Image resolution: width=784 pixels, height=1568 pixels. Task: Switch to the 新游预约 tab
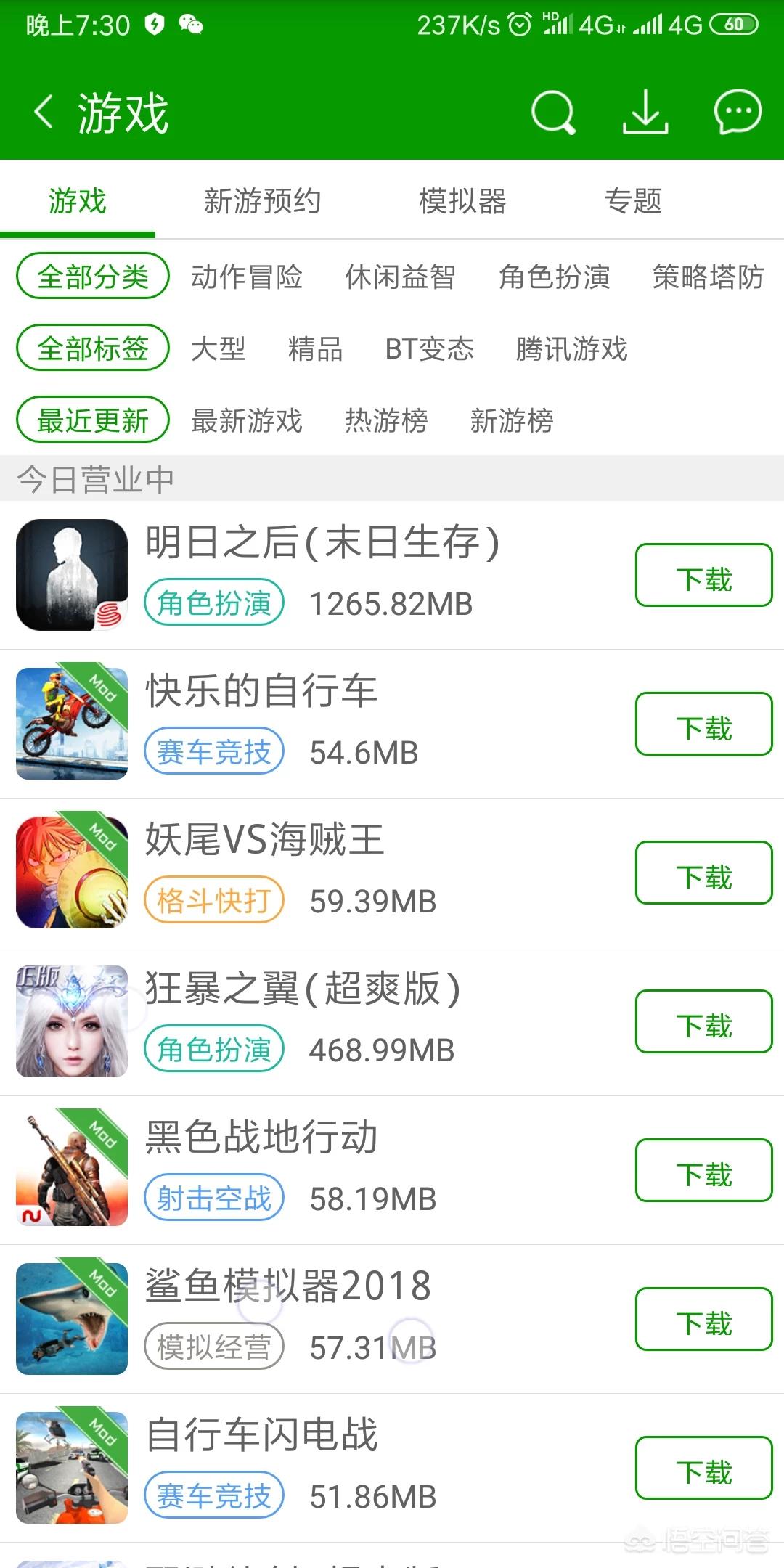(262, 201)
